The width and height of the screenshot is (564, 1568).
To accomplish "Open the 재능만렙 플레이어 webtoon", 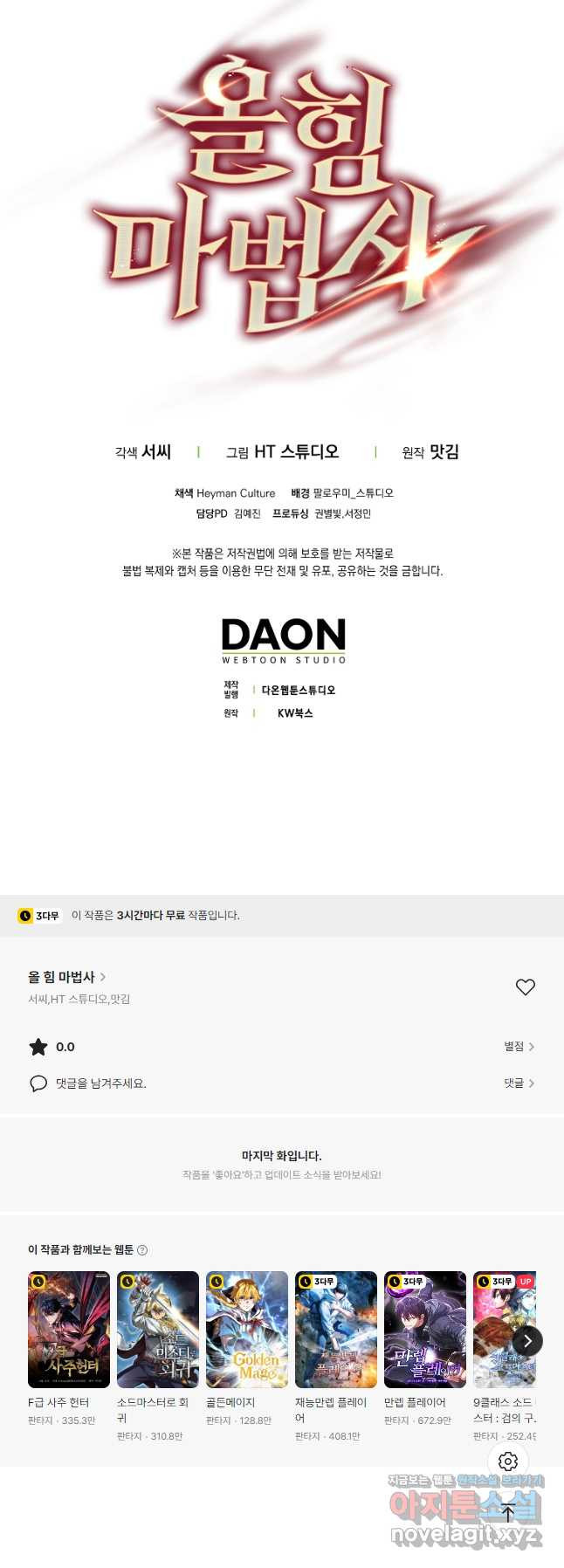I will point(336,1330).
